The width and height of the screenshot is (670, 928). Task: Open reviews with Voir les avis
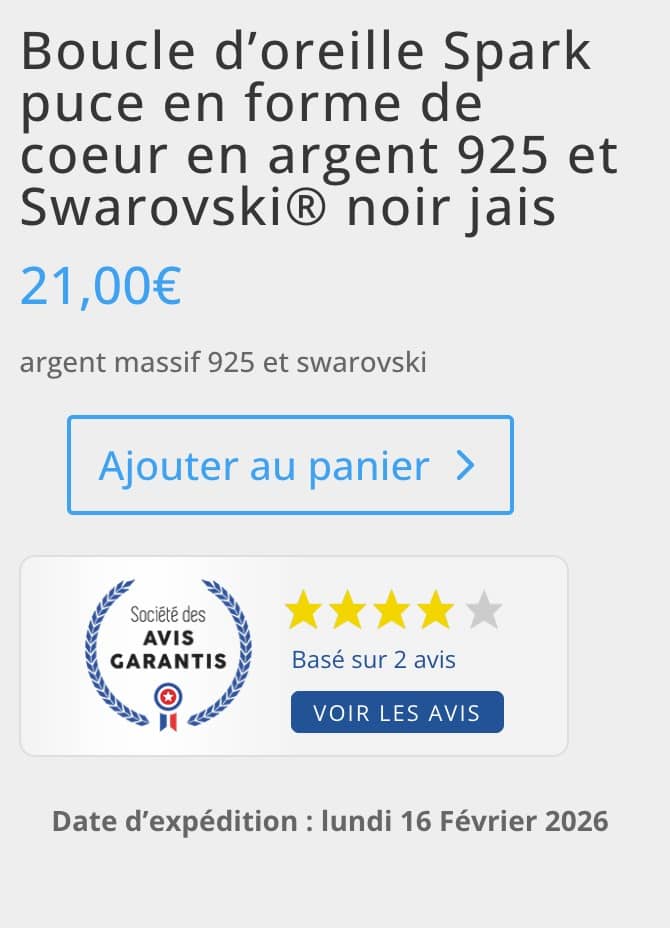397,713
